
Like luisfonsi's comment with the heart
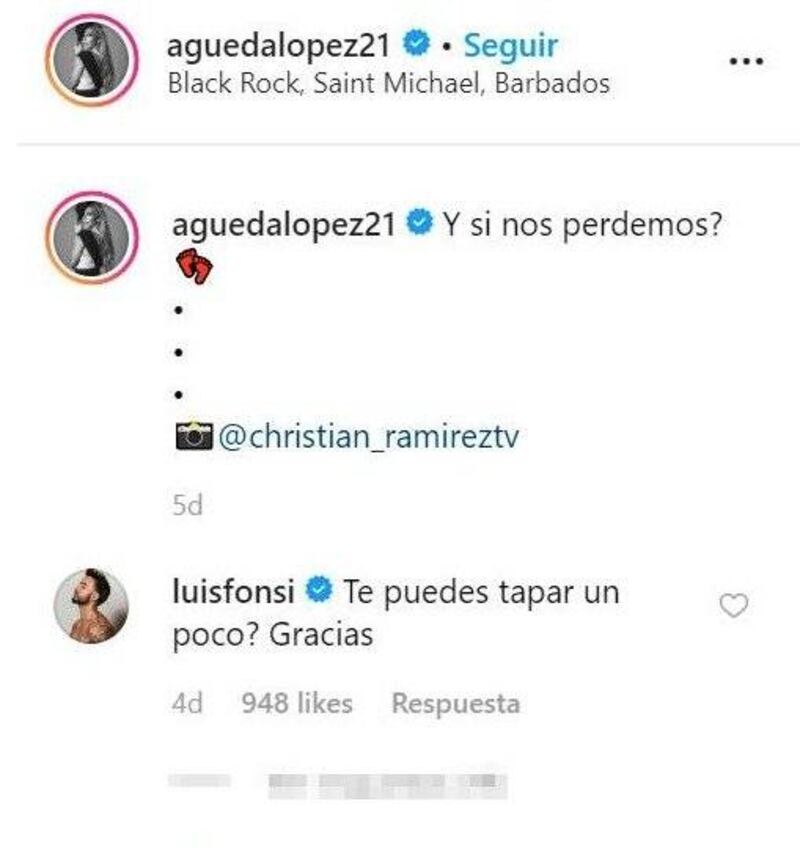(x=735, y=606)
